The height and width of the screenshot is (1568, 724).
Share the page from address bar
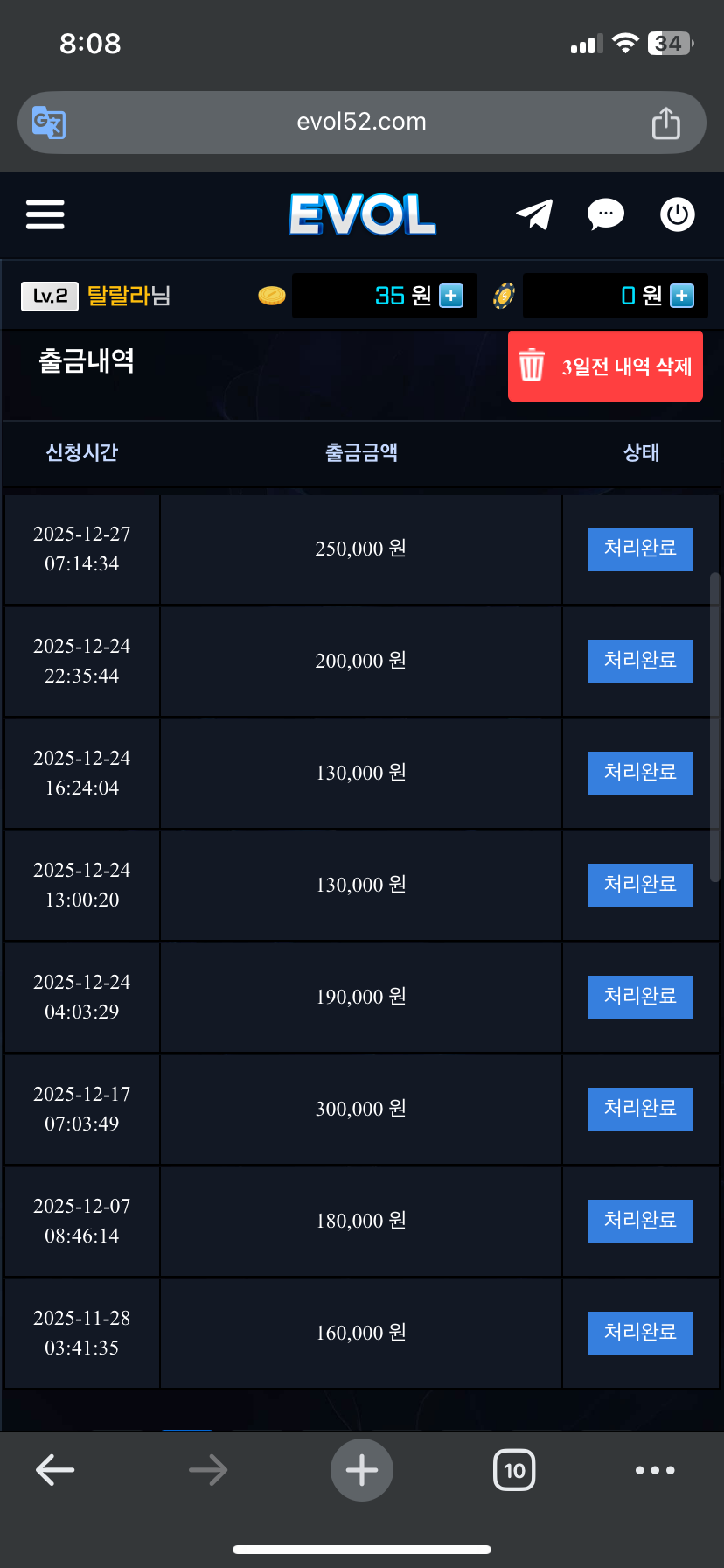tap(665, 122)
